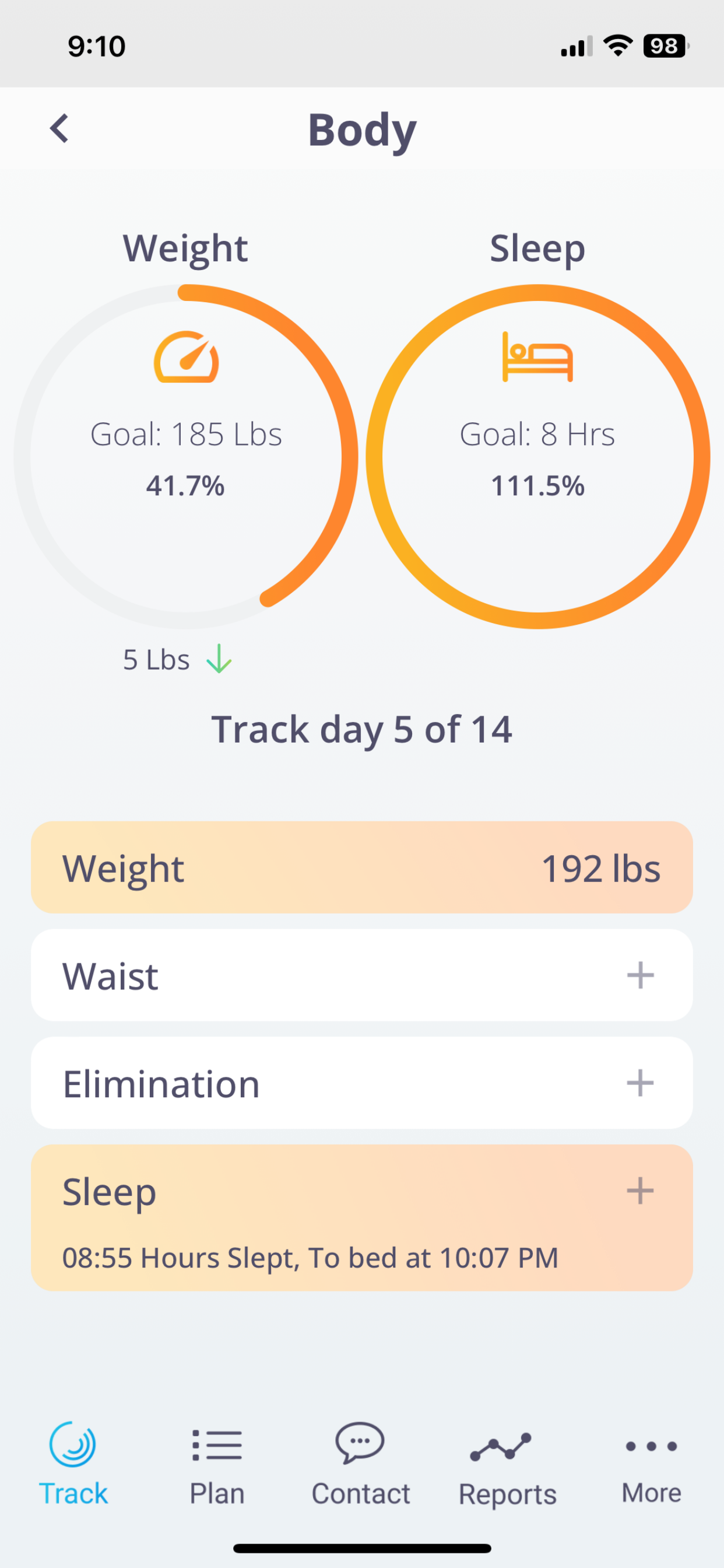View the Reports tab
Screen dimensions: 724x1568
coord(507,1467)
